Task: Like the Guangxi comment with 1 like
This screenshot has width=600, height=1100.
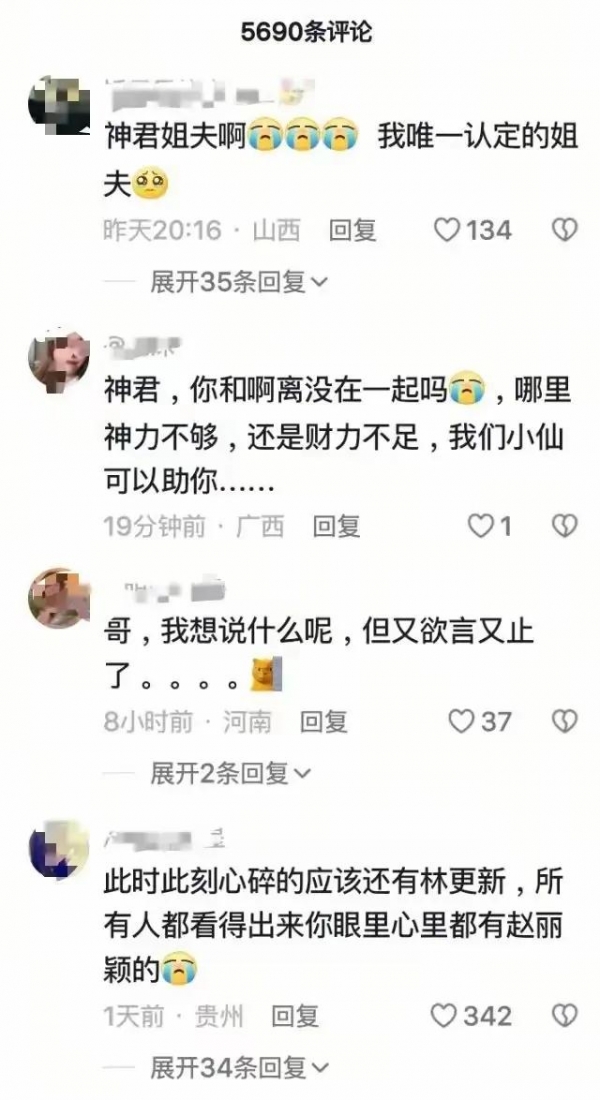Action: click(482, 526)
